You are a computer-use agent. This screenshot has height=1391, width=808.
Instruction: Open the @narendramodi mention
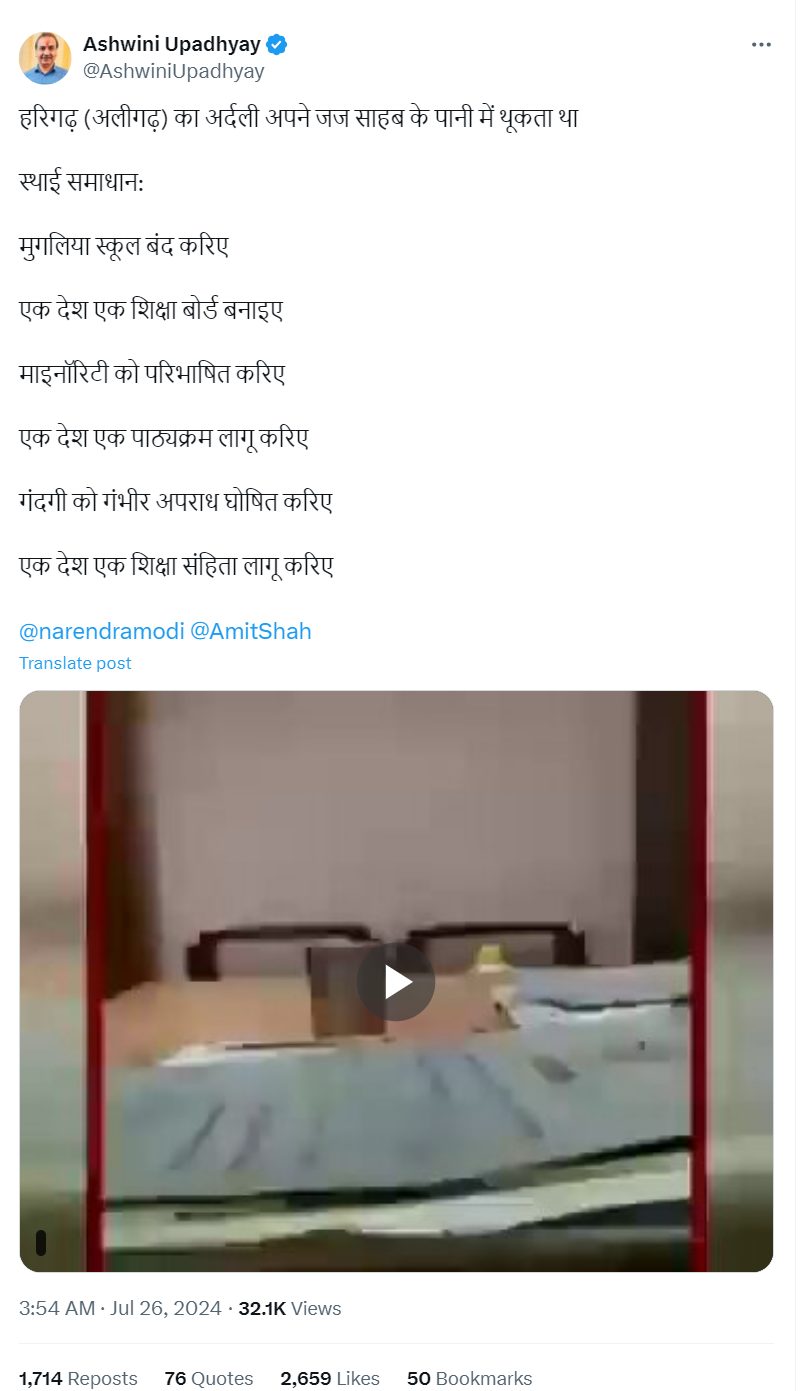(99, 631)
